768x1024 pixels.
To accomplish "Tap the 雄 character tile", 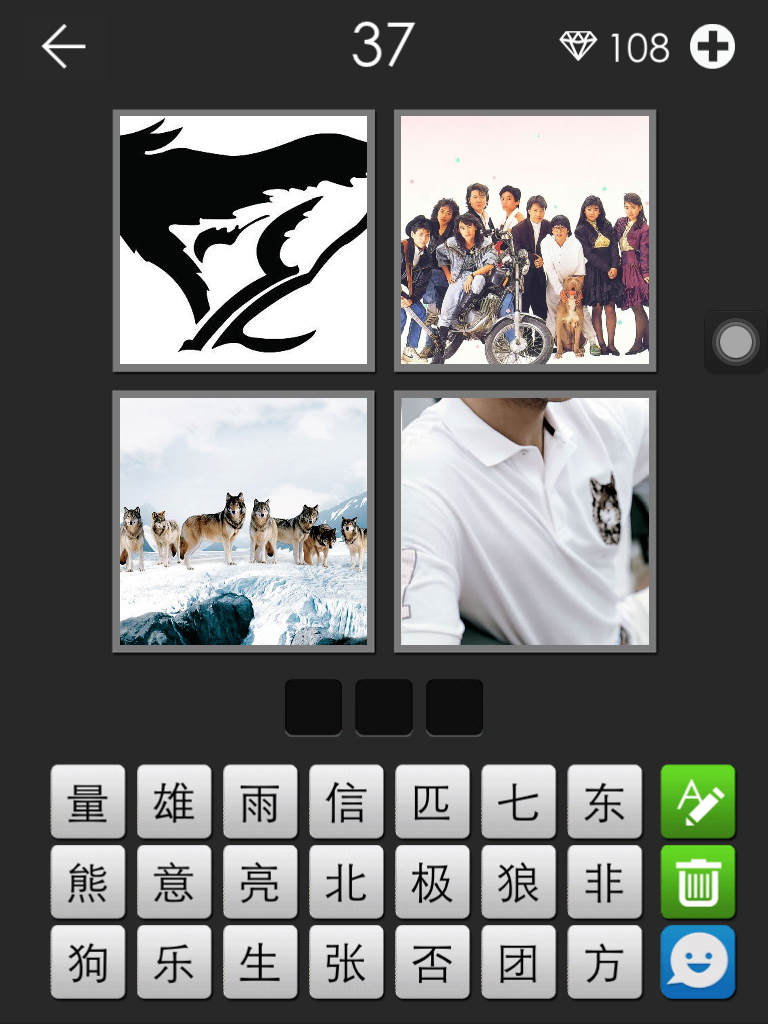I will 174,802.
